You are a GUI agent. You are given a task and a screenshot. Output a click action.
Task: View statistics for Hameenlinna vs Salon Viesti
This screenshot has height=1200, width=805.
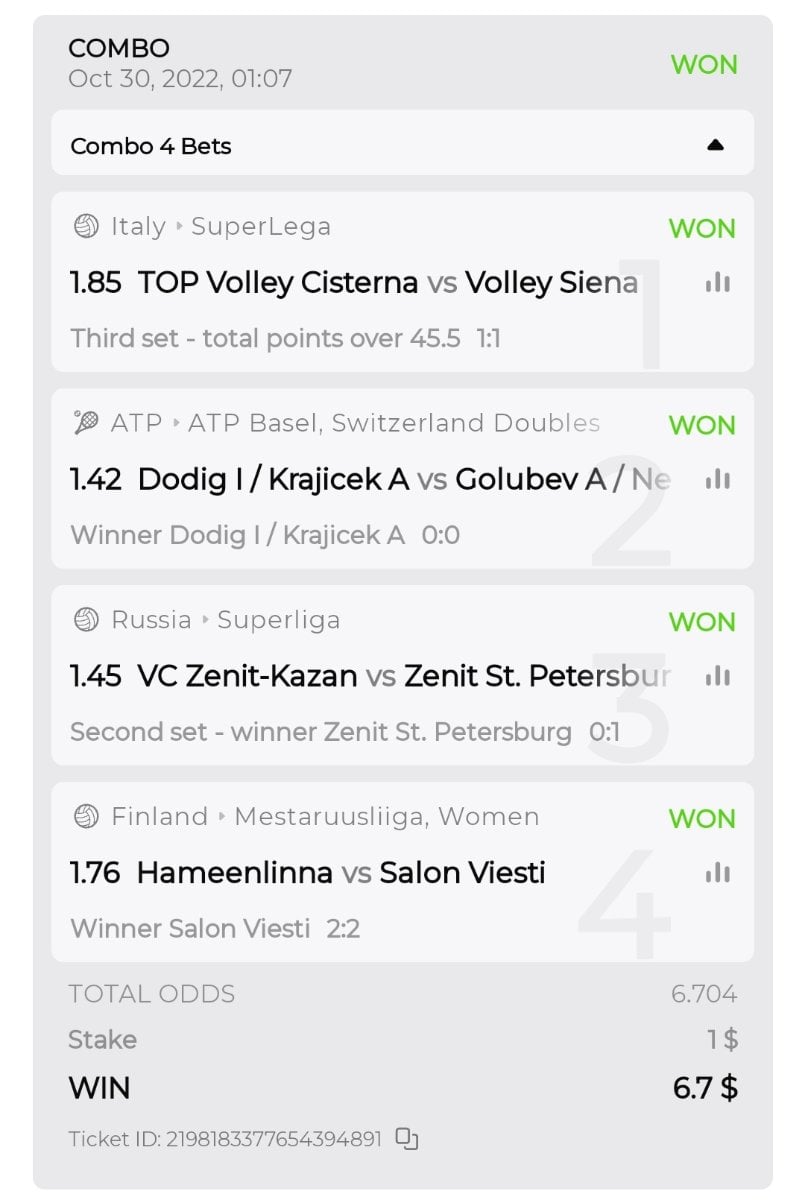[x=717, y=873]
